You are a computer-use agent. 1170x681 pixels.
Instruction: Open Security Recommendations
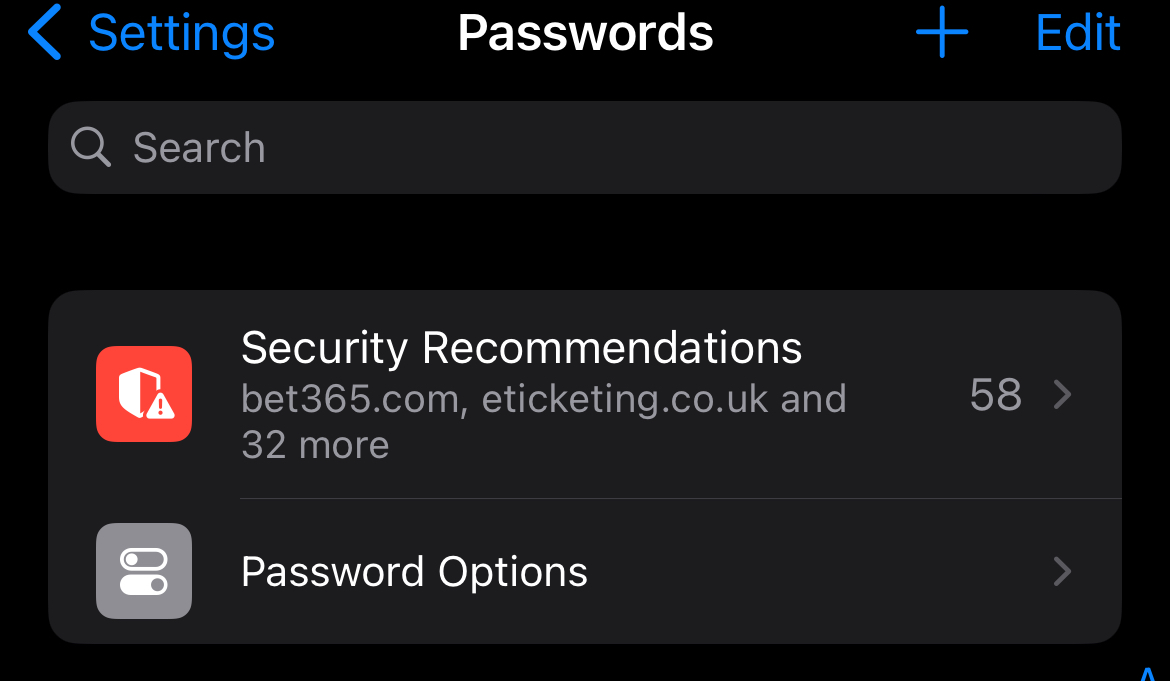[585, 395]
